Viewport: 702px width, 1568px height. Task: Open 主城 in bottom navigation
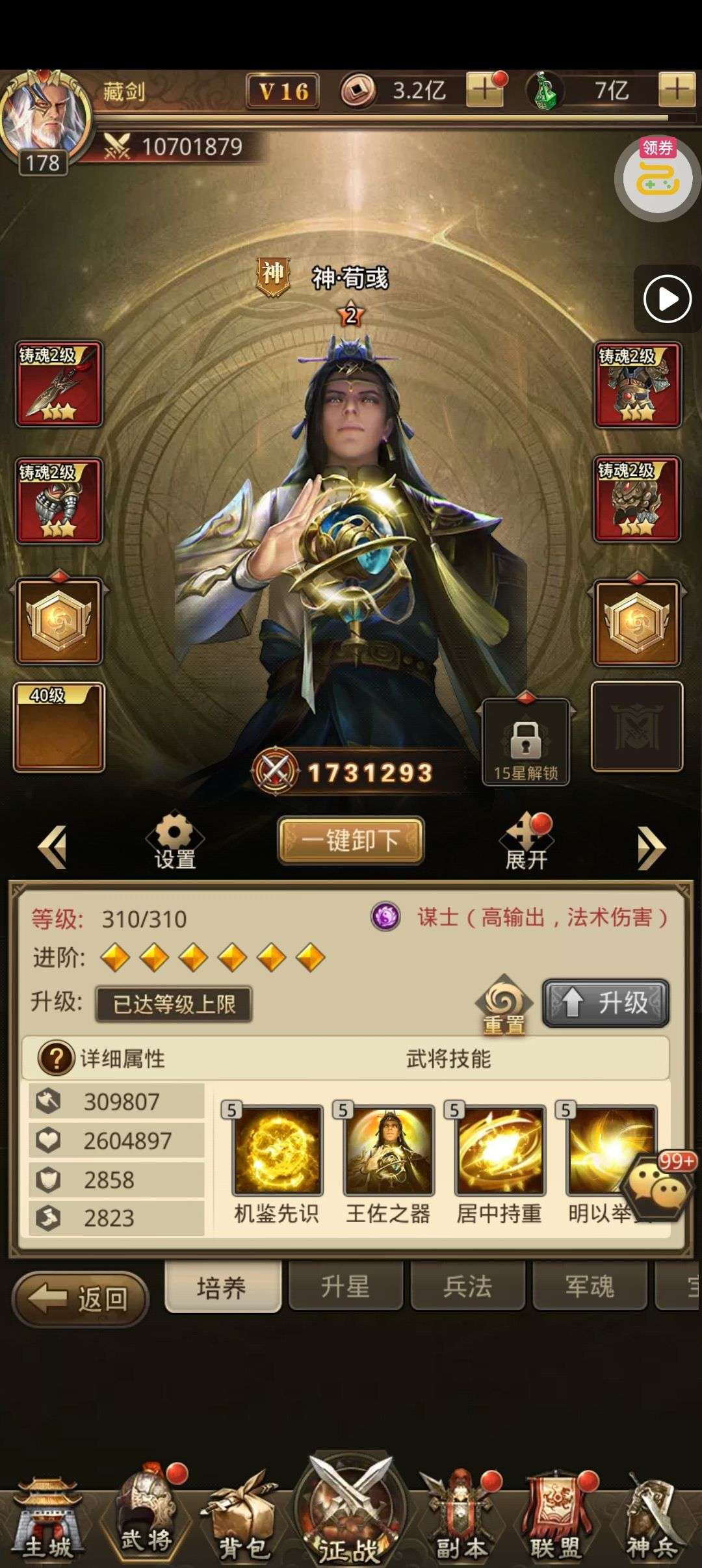click(x=47, y=1519)
